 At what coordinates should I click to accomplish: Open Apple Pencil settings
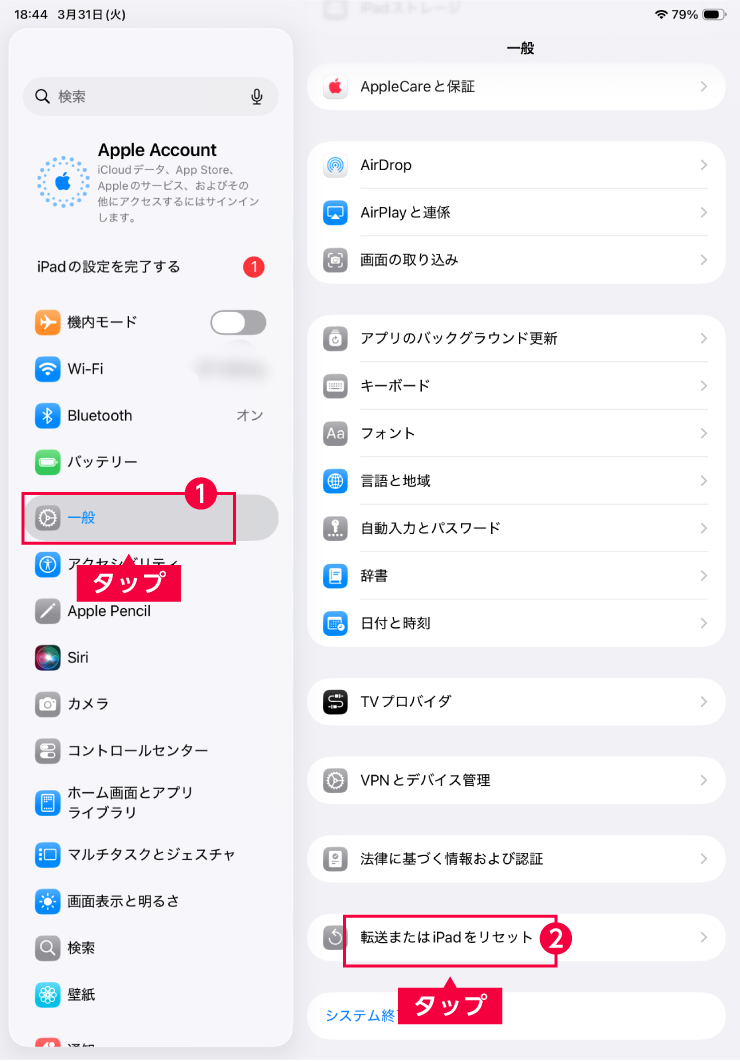[150, 611]
